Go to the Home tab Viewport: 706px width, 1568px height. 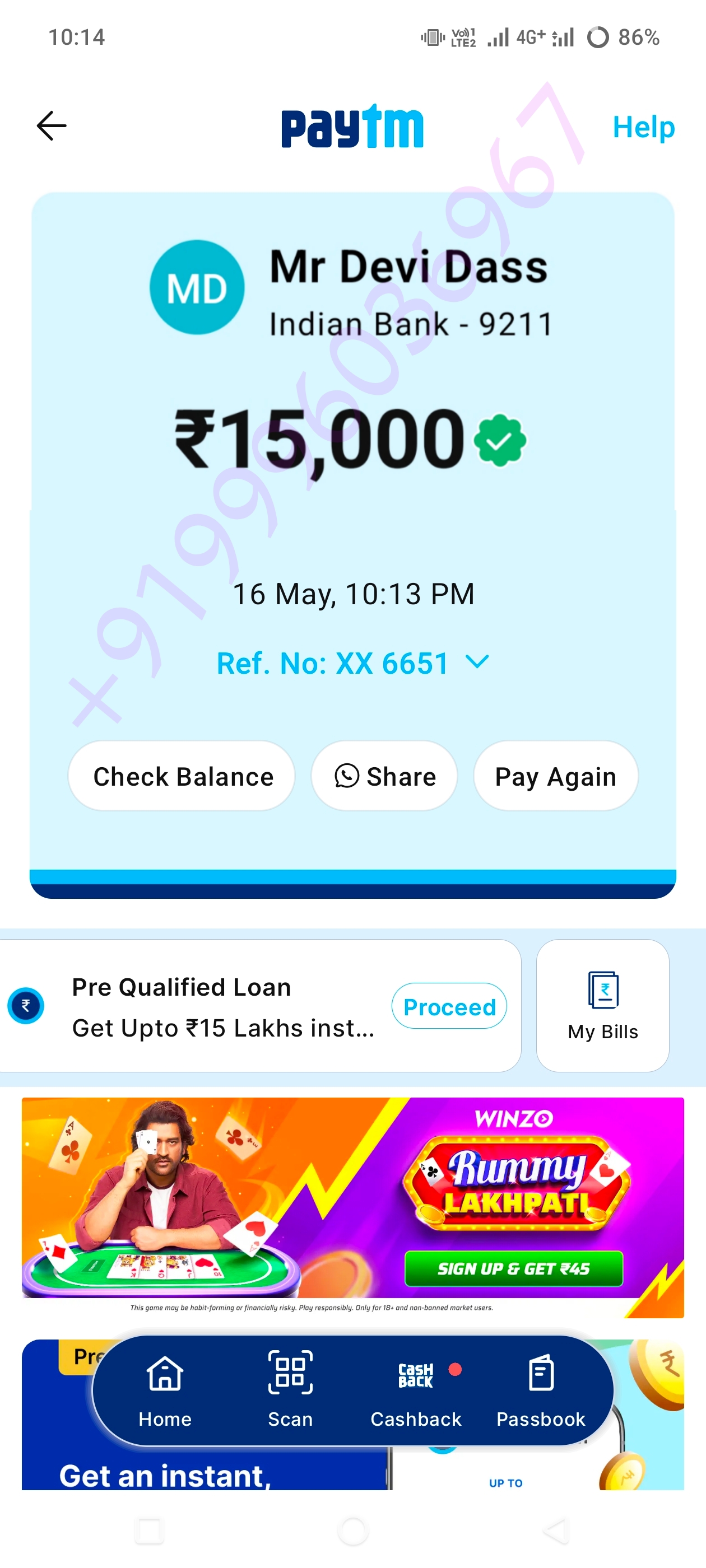pos(165,1391)
